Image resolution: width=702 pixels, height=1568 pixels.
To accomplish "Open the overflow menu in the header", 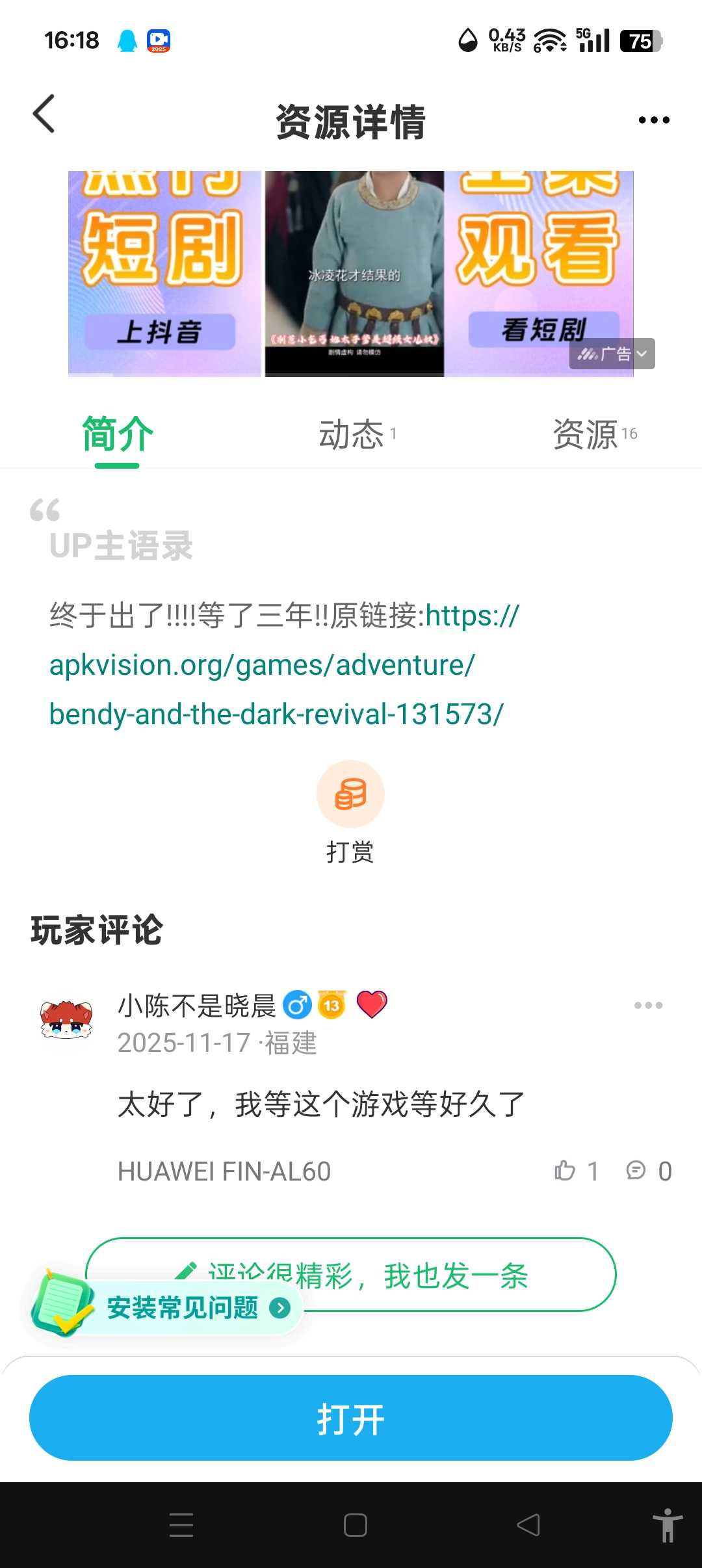I will pyautogui.click(x=653, y=120).
